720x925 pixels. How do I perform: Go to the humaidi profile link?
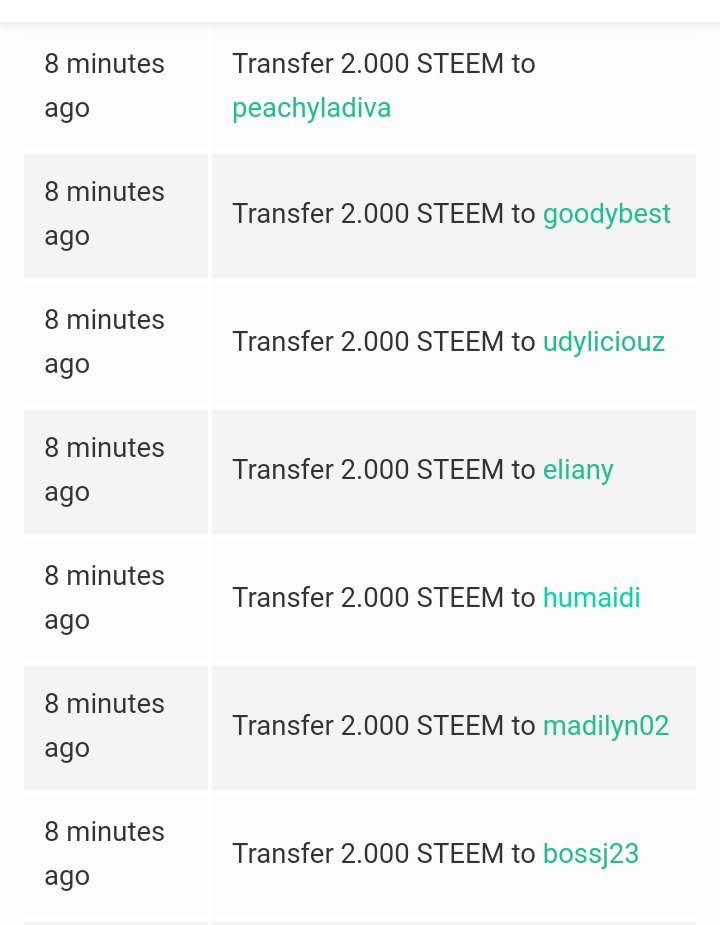[591, 598]
